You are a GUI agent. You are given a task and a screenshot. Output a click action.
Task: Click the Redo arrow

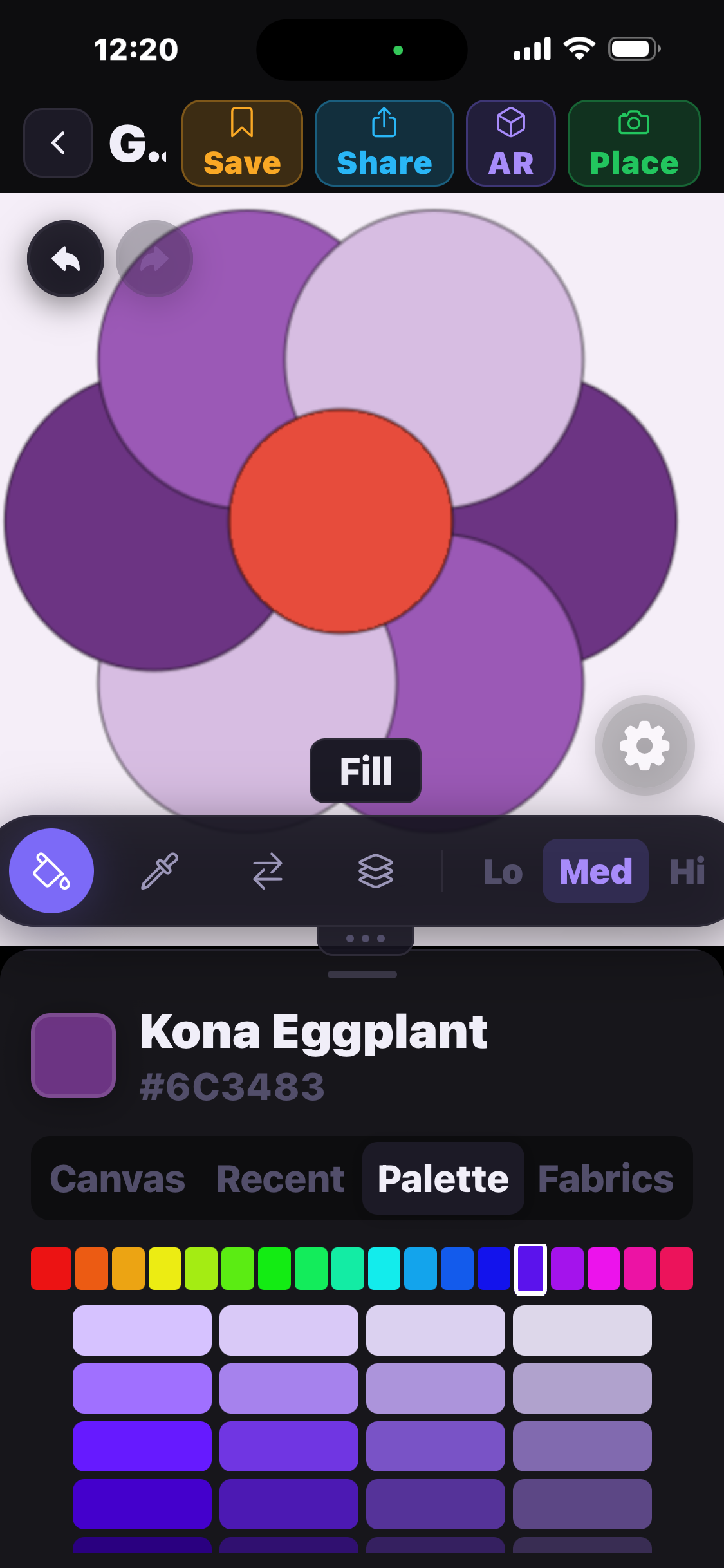click(x=153, y=258)
